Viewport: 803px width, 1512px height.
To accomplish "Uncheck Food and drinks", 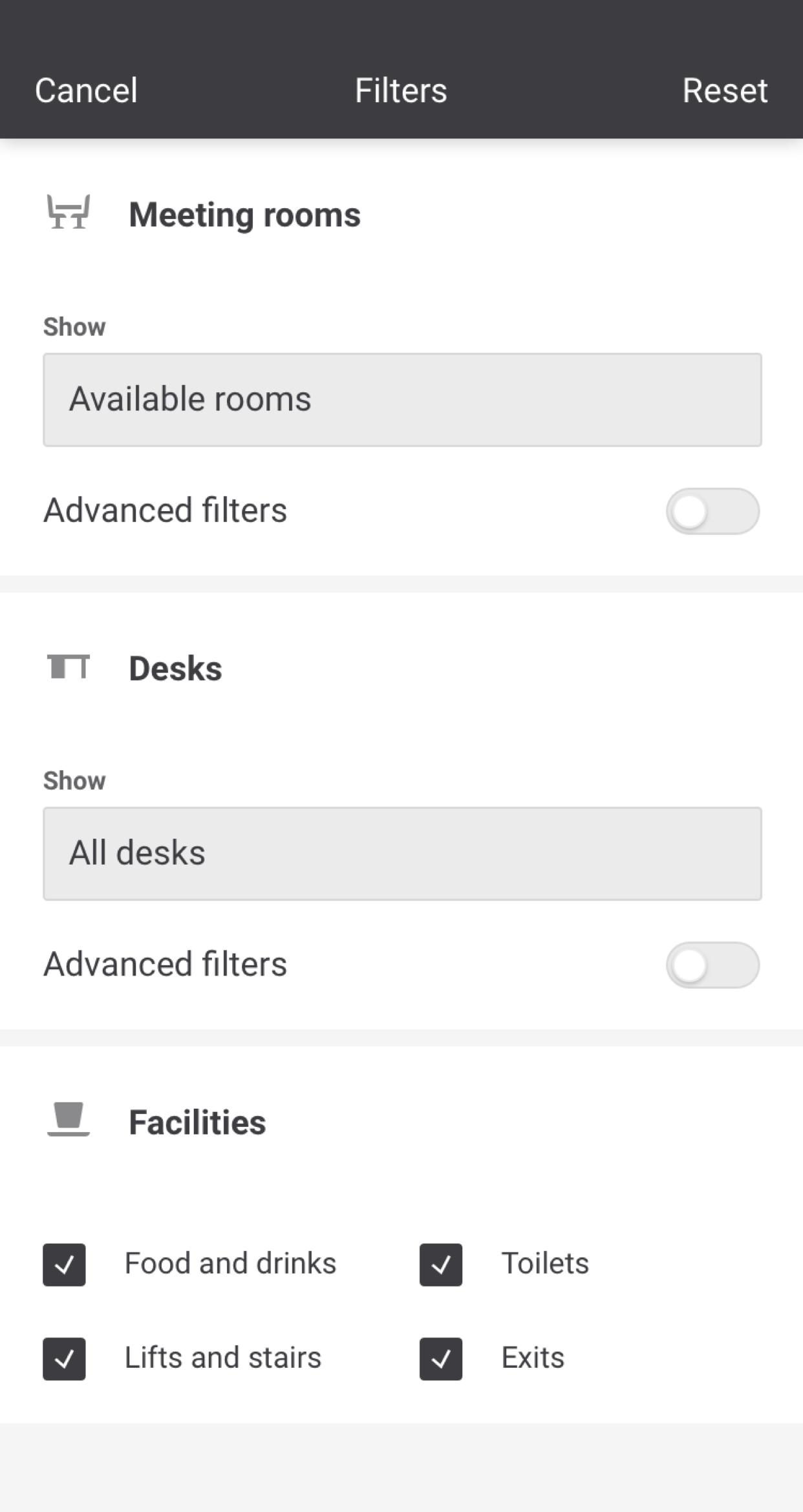I will 64,1265.
